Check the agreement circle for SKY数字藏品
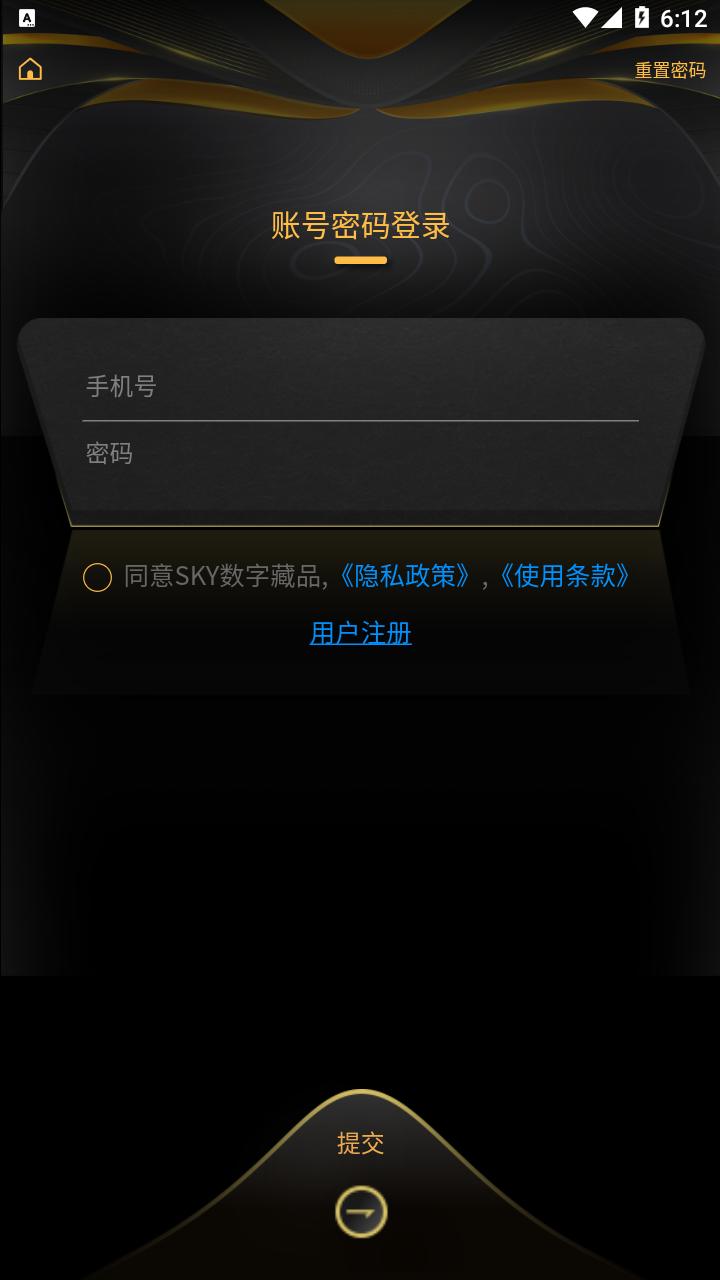This screenshot has width=720, height=1280. point(97,577)
